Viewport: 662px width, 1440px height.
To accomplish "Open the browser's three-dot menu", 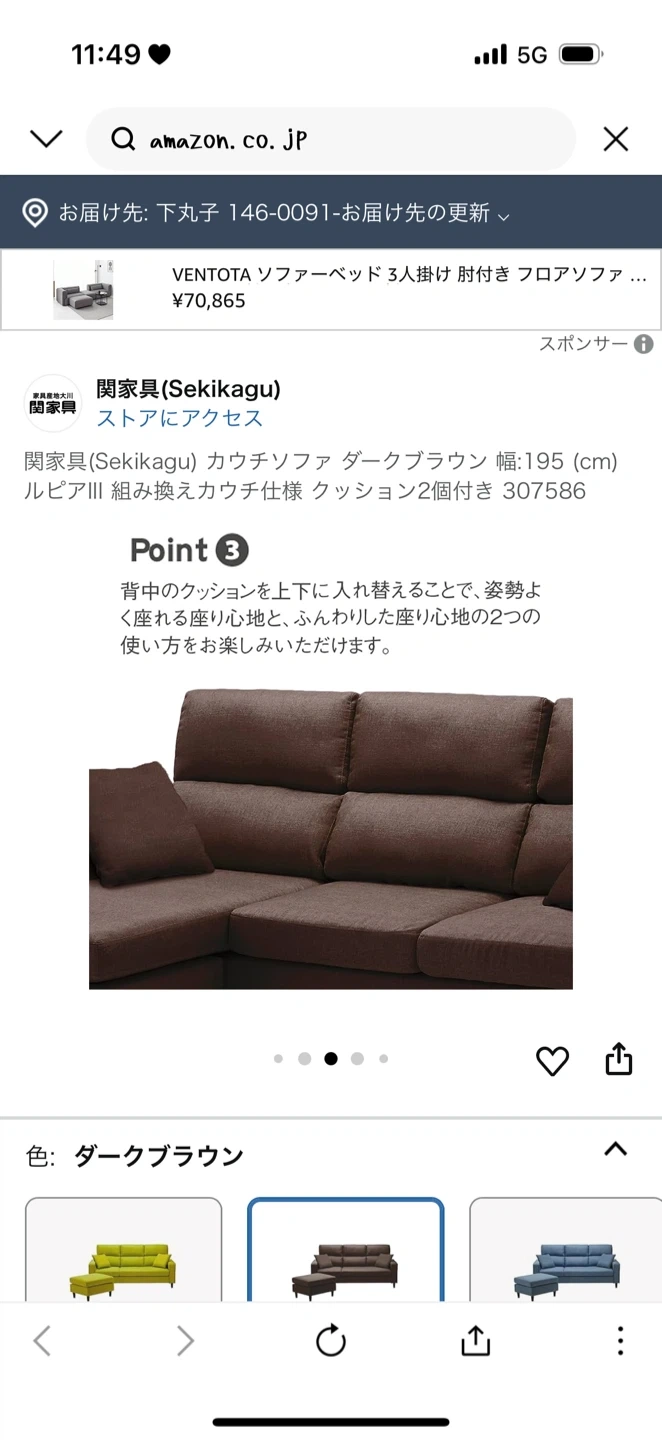I will [620, 1341].
